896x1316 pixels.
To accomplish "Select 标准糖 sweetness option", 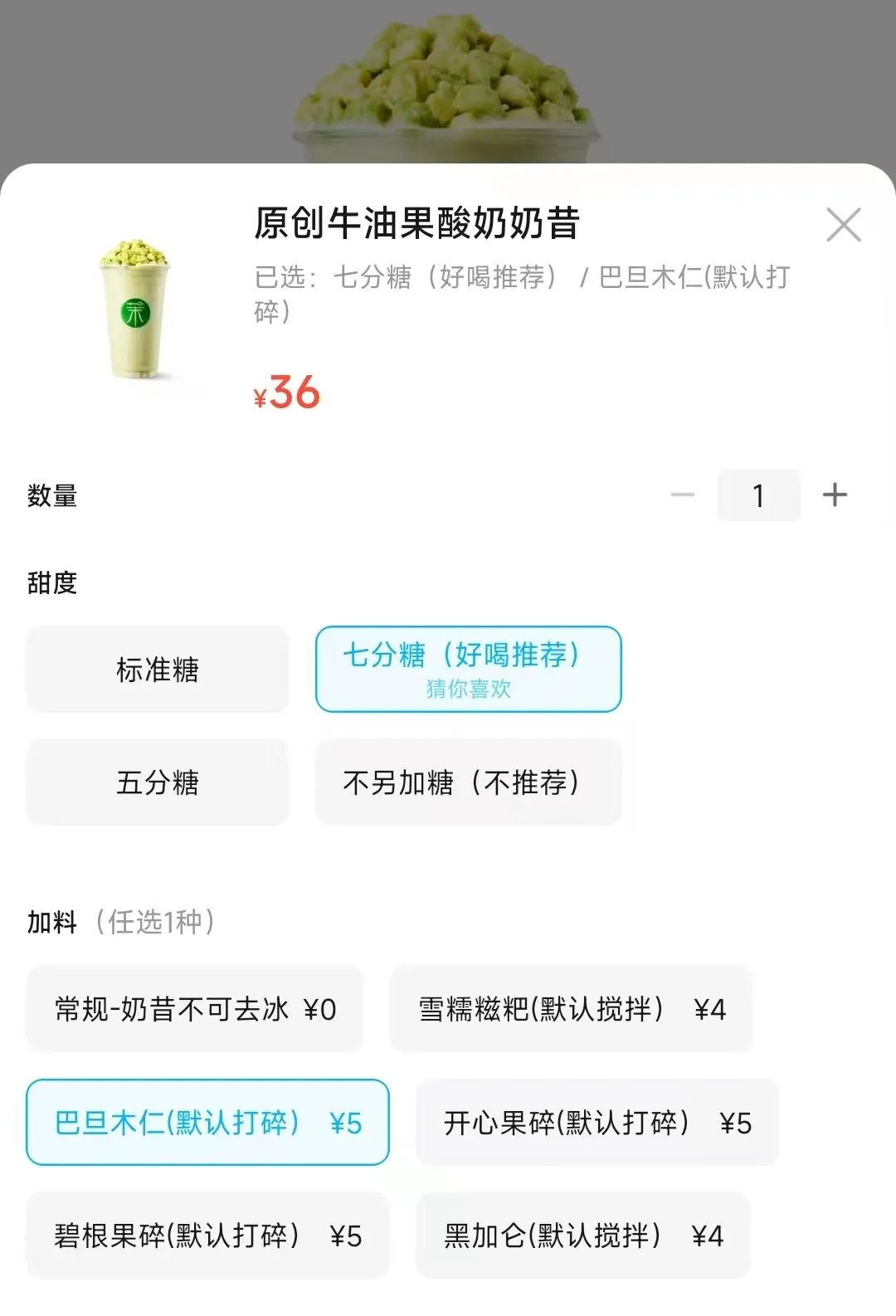I will point(157,669).
